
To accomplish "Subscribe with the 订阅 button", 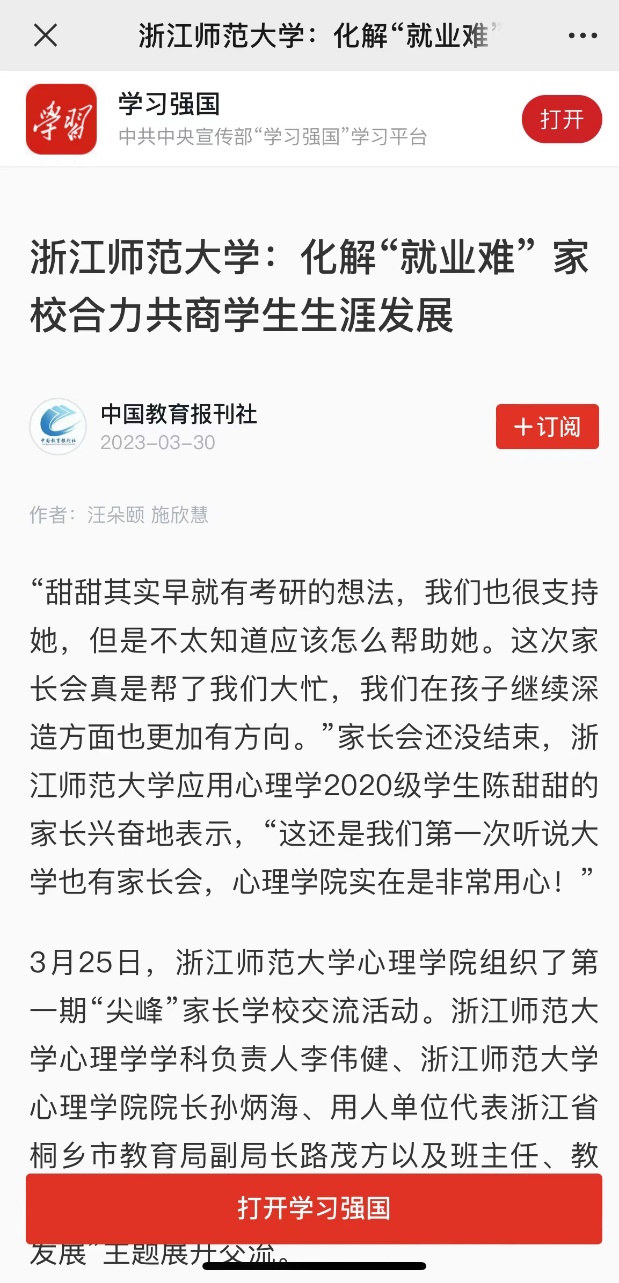I will [547, 427].
